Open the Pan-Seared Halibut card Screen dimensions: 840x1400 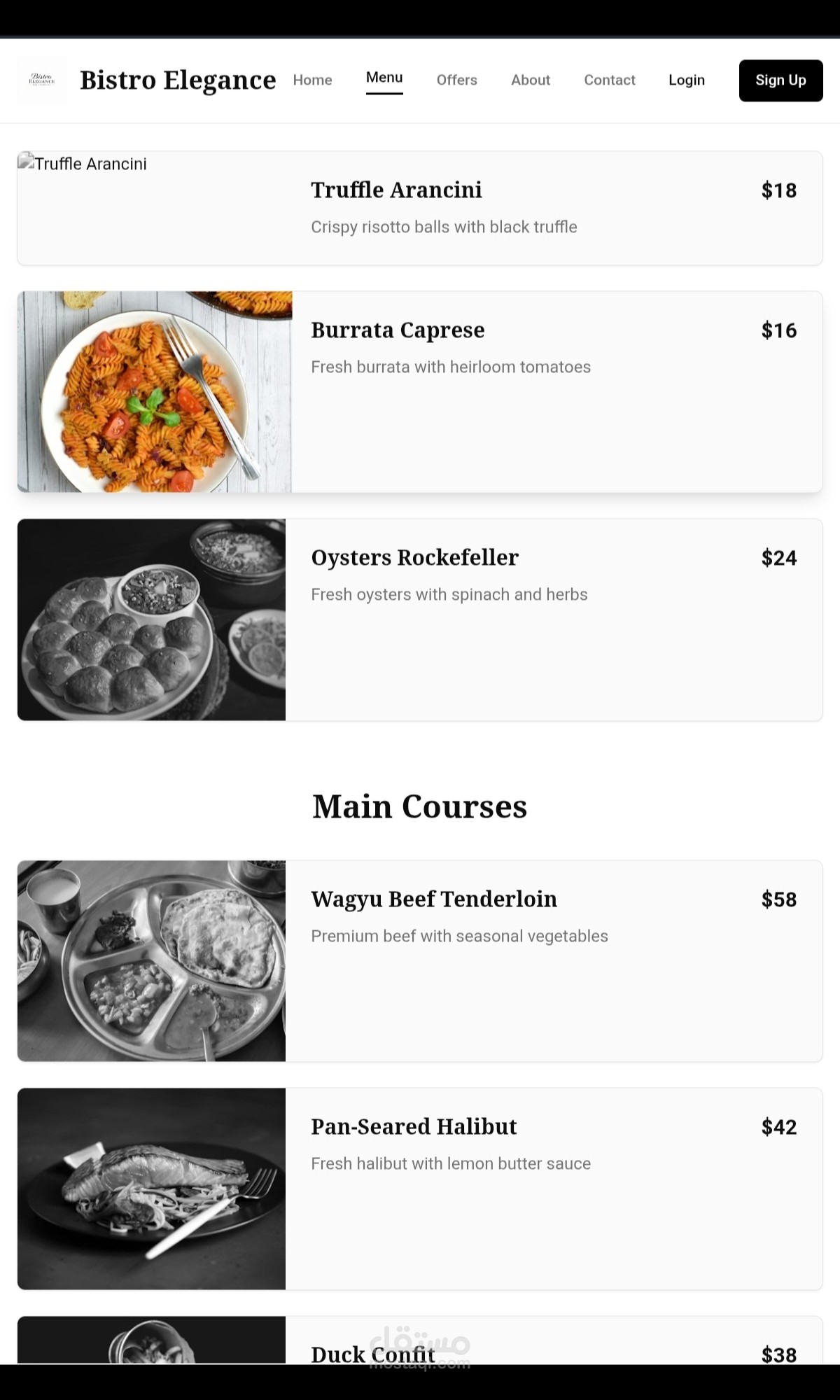pos(420,1189)
